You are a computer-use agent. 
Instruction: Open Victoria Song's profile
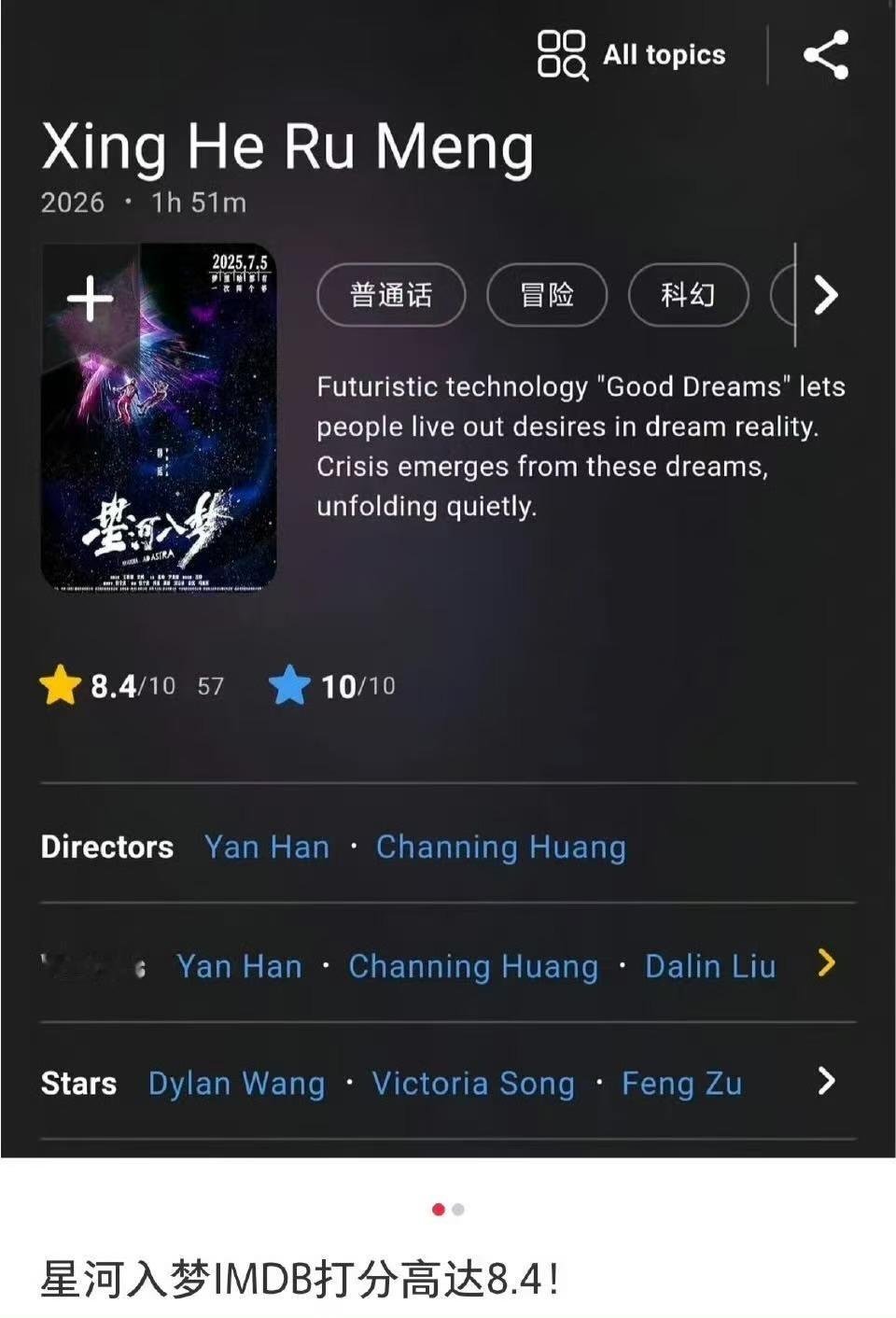point(472,1084)
